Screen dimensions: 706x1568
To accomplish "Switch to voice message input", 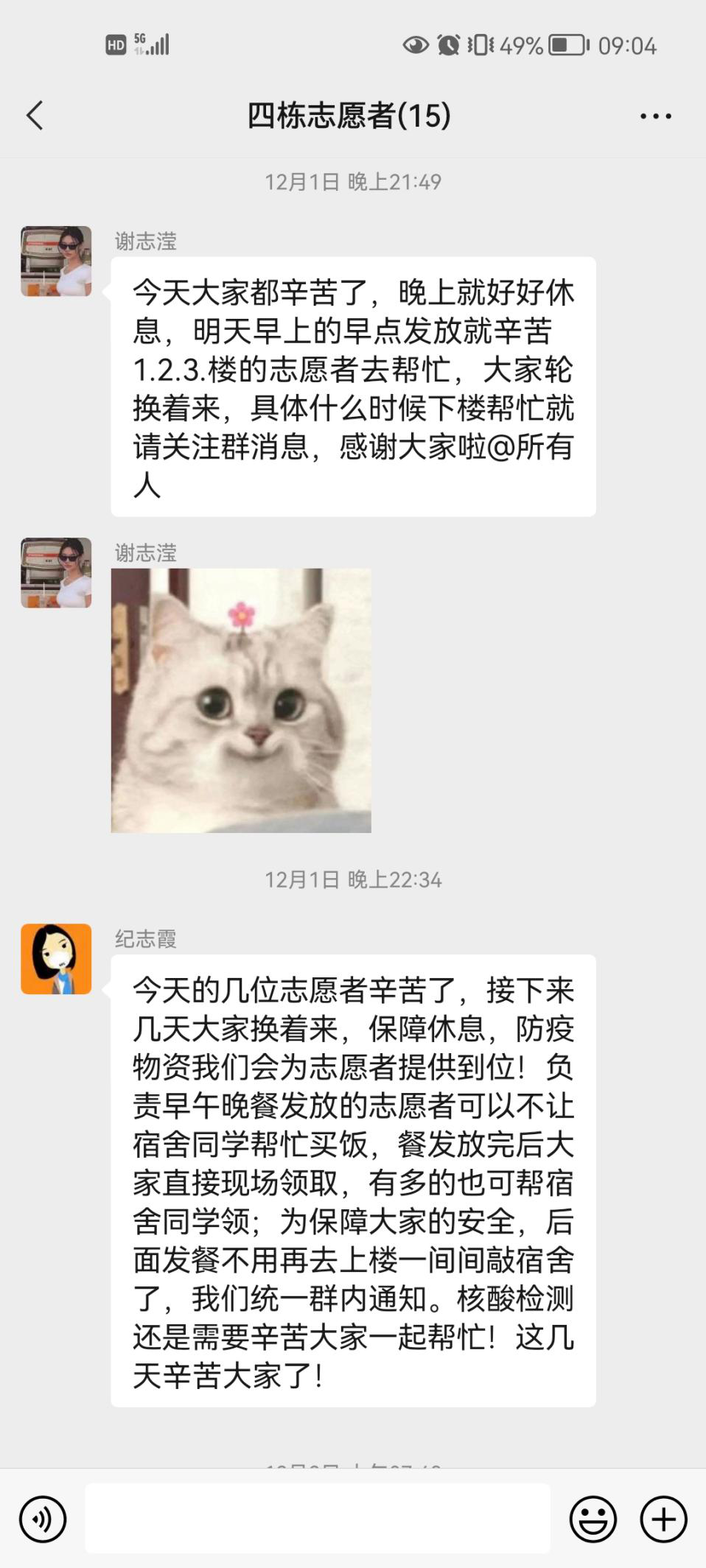I will point(43,1519).
